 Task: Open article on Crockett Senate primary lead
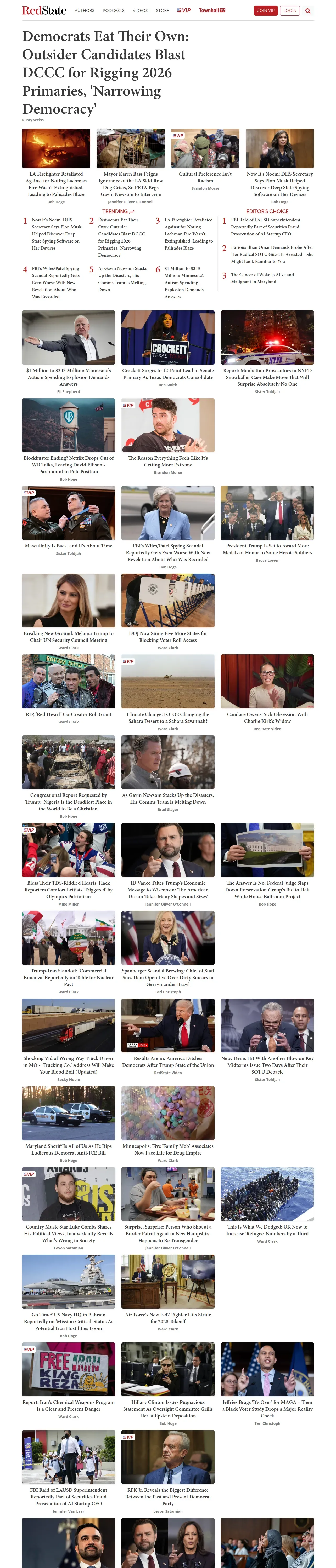(x=168, y=373)
